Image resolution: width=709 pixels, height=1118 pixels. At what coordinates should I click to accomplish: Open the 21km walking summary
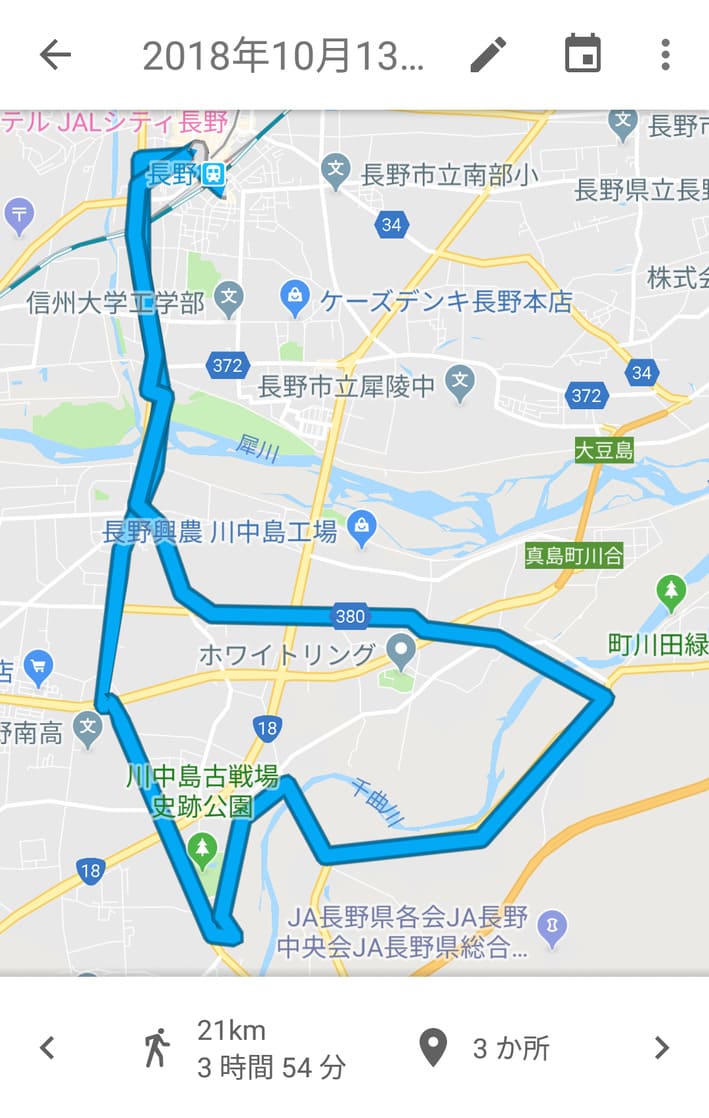pos(245,1048)
